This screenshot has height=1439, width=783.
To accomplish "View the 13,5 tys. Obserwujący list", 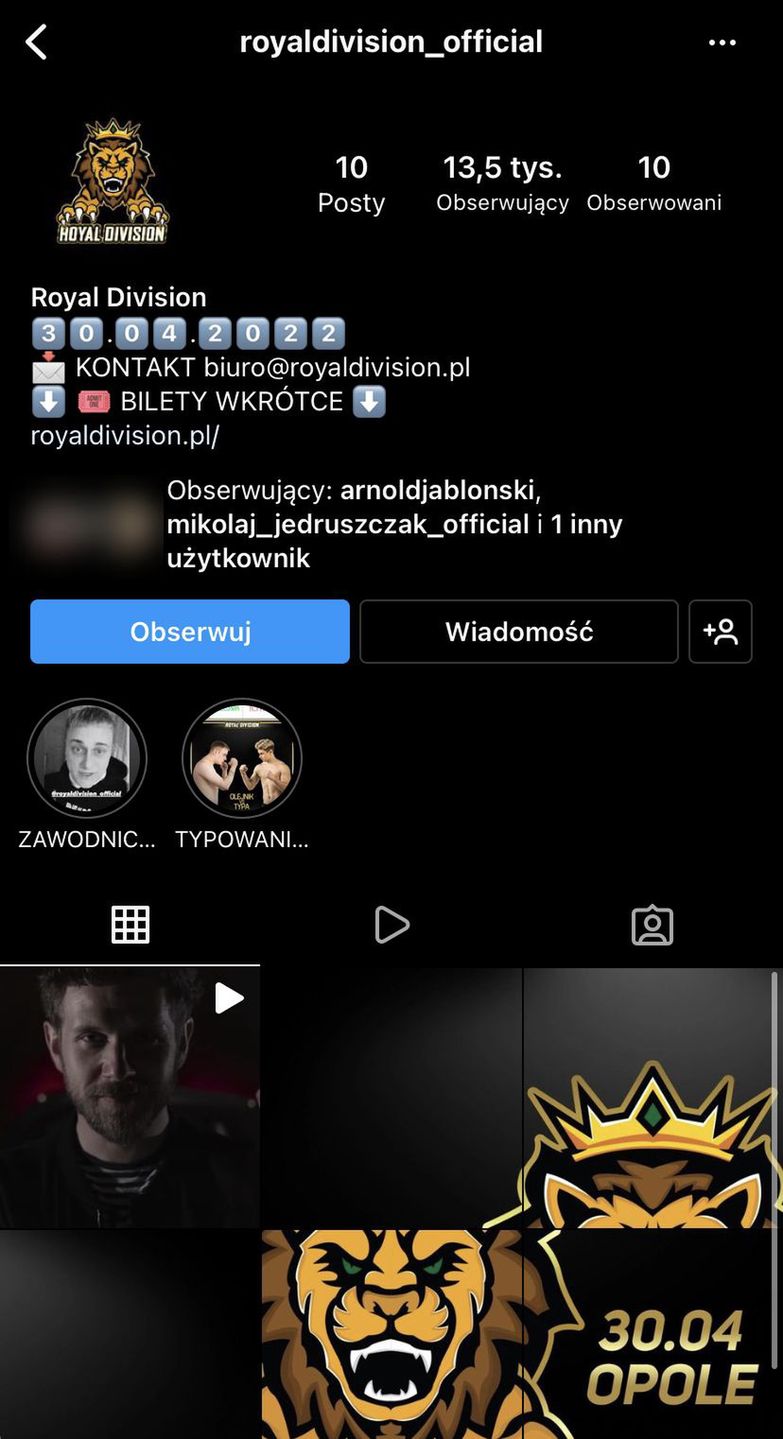I will coord(502,182).
